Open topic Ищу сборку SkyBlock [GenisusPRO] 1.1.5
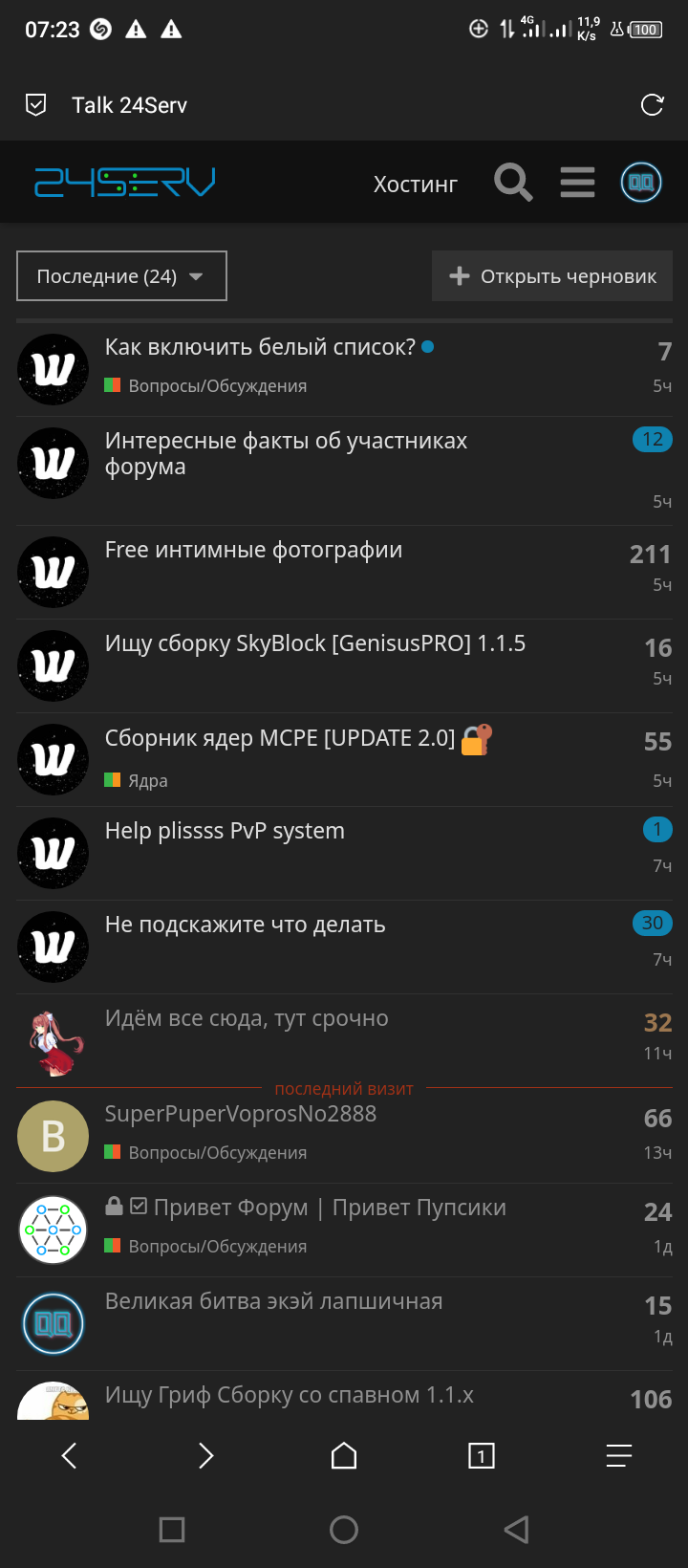Screen dimensions: 688x1568 [x=314, y=643]
